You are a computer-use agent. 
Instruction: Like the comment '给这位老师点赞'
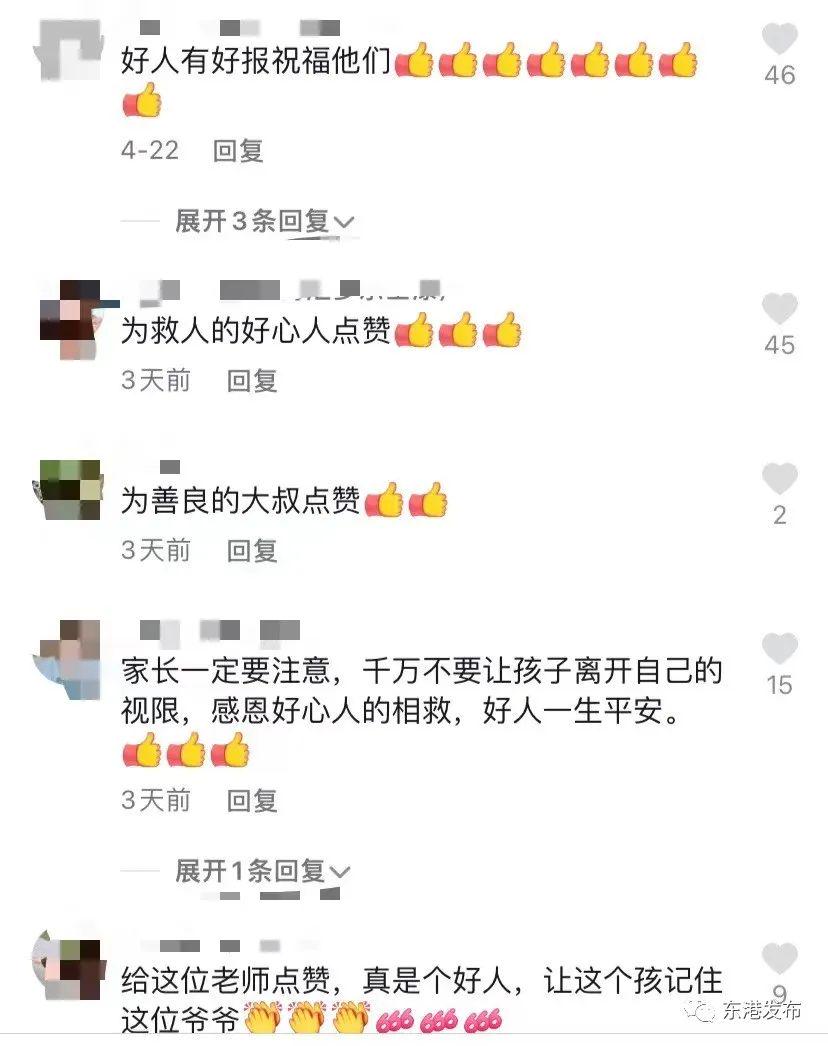coord(779,958)
